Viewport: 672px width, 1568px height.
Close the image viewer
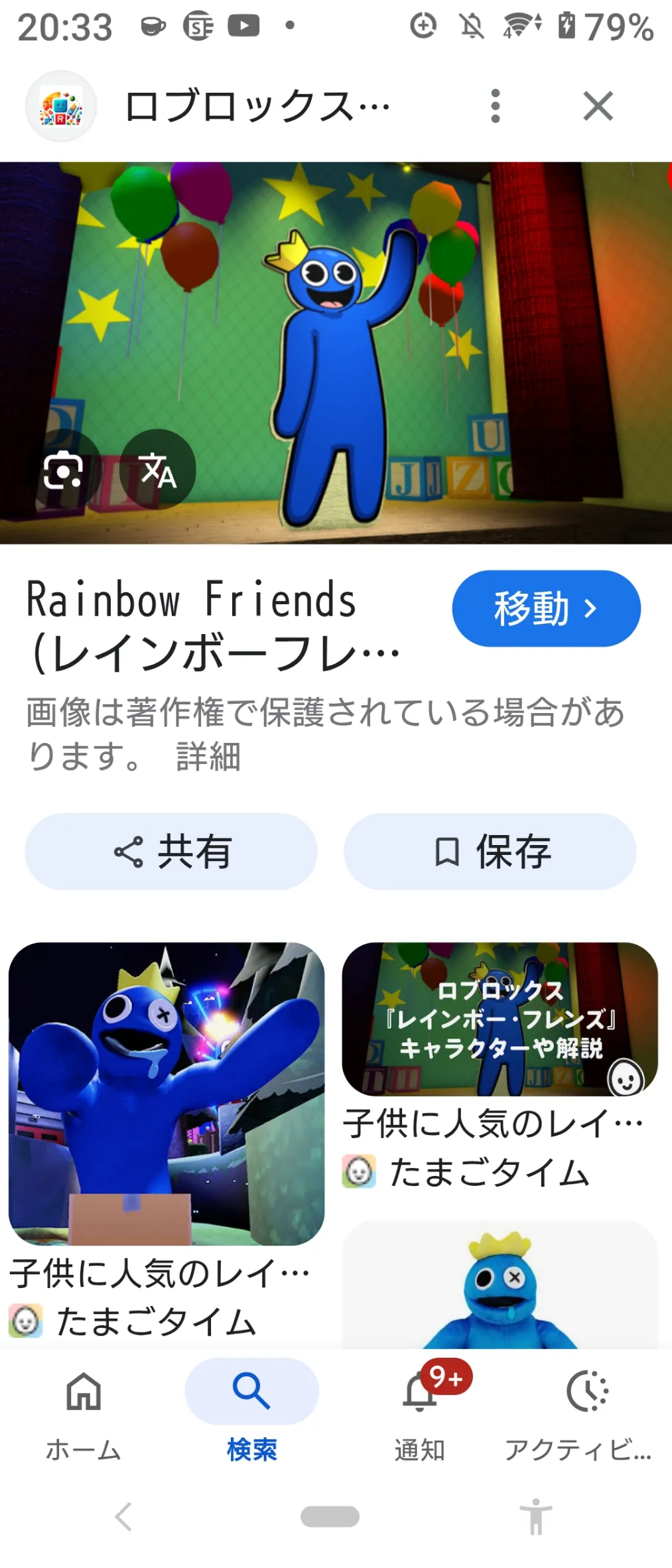tap(598, 106)
